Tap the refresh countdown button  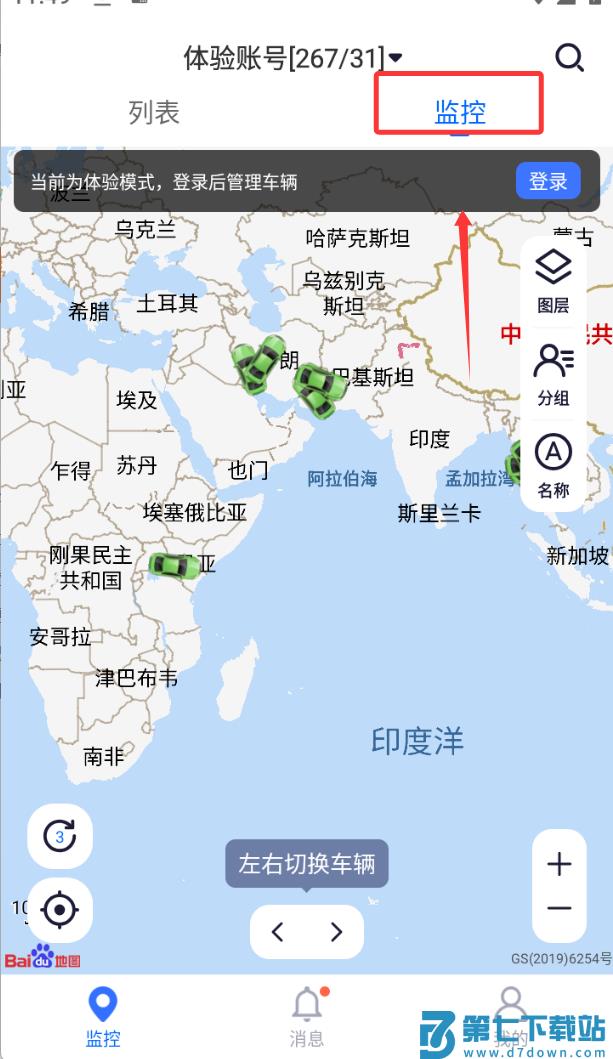click(60, 836)
